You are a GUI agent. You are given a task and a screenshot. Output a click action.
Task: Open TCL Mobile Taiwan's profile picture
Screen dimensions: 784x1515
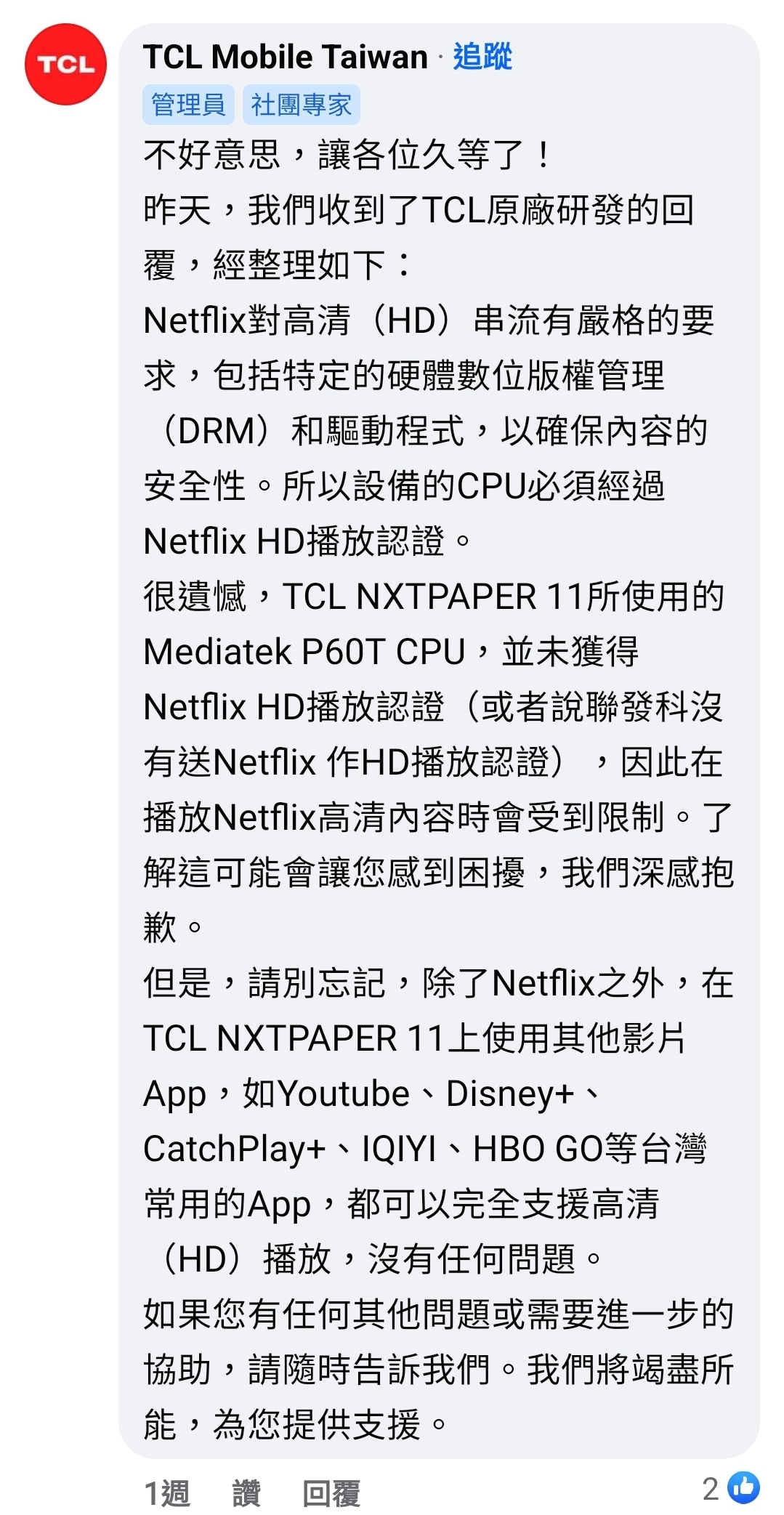65,65
